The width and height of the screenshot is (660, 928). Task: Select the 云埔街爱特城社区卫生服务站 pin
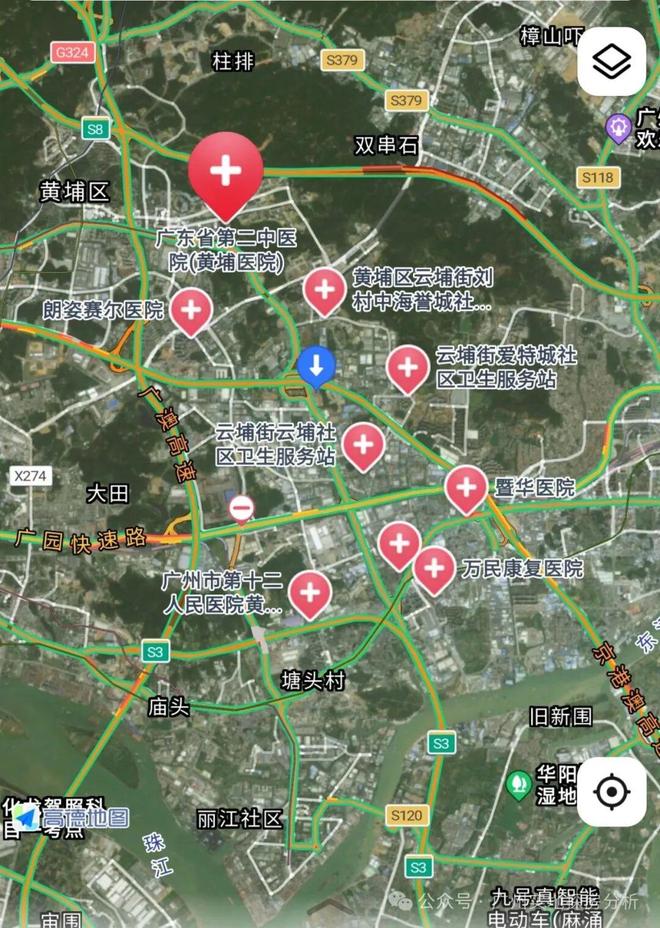click(x=408, y=367)
